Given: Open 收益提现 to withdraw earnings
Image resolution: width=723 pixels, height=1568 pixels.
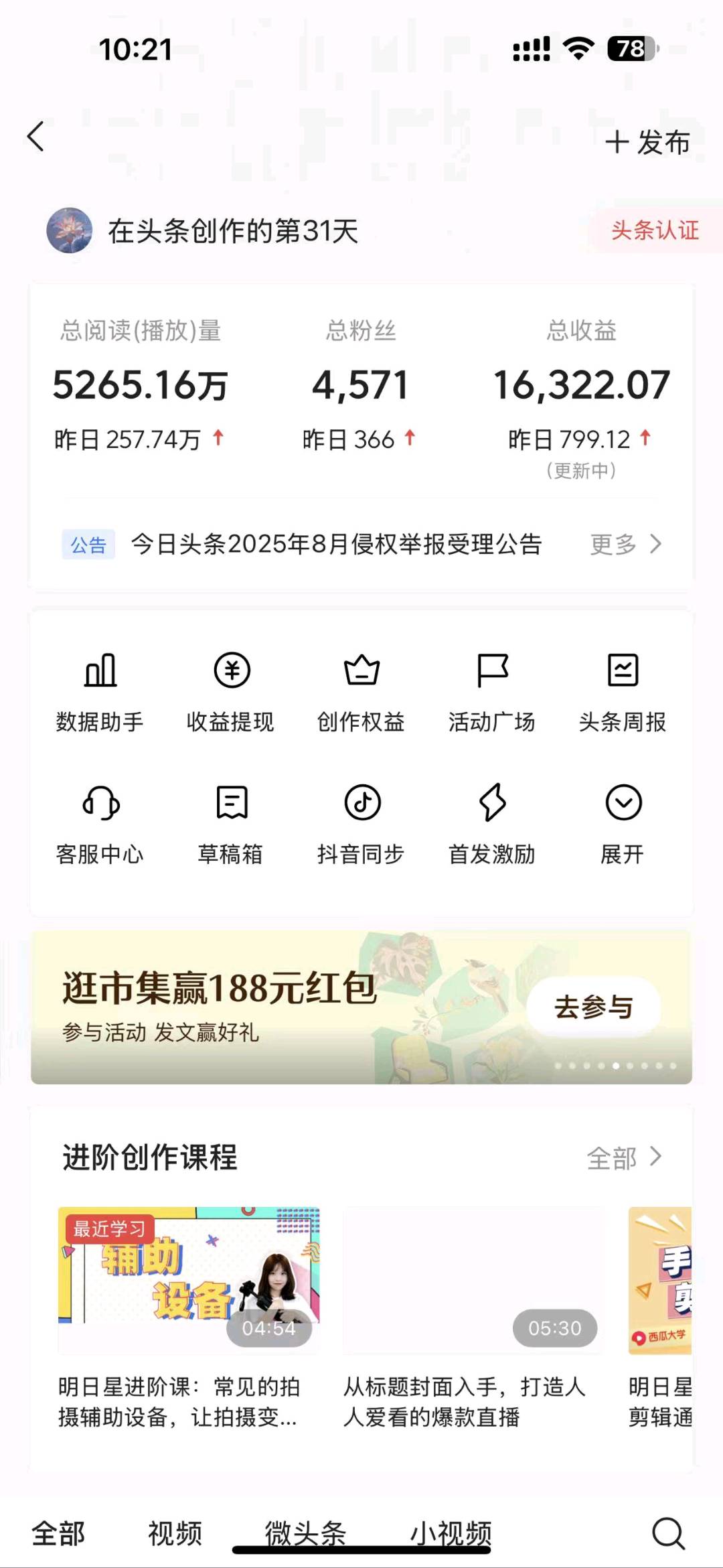Looking at the screenshot, I should click(x=231, y=690).
